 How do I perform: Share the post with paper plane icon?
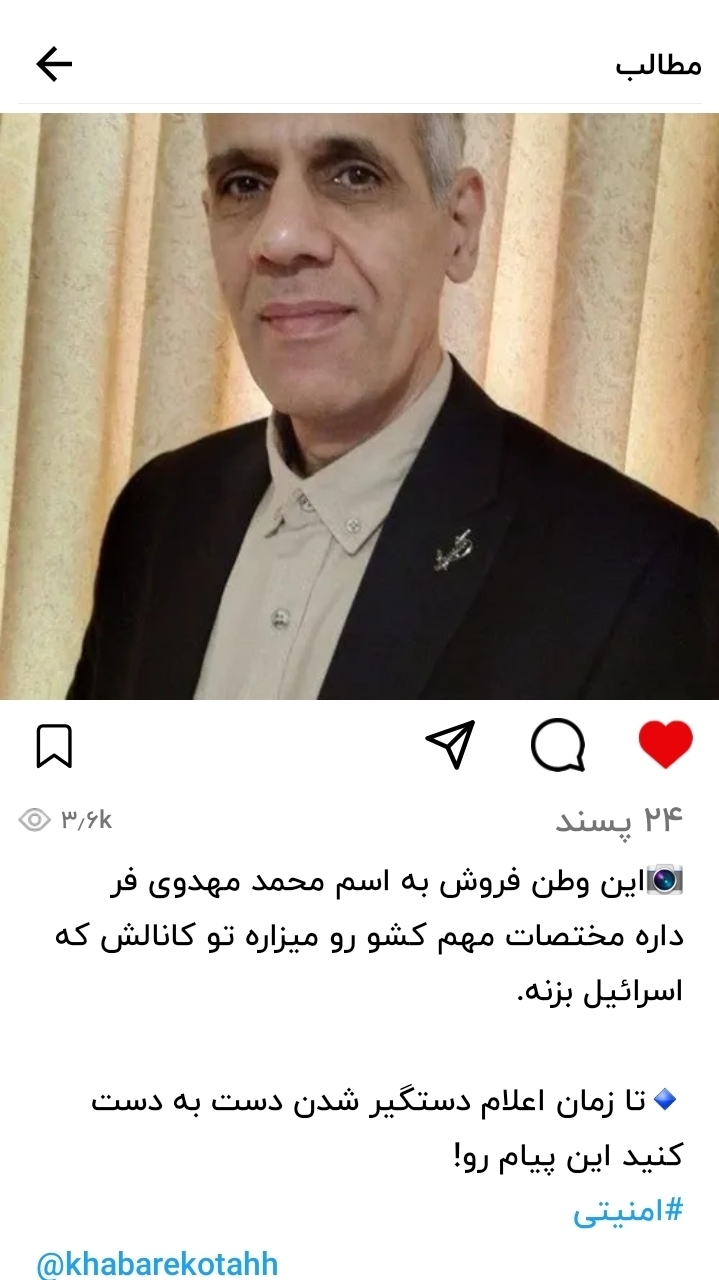pyautogui.click(x=450, y=746)
